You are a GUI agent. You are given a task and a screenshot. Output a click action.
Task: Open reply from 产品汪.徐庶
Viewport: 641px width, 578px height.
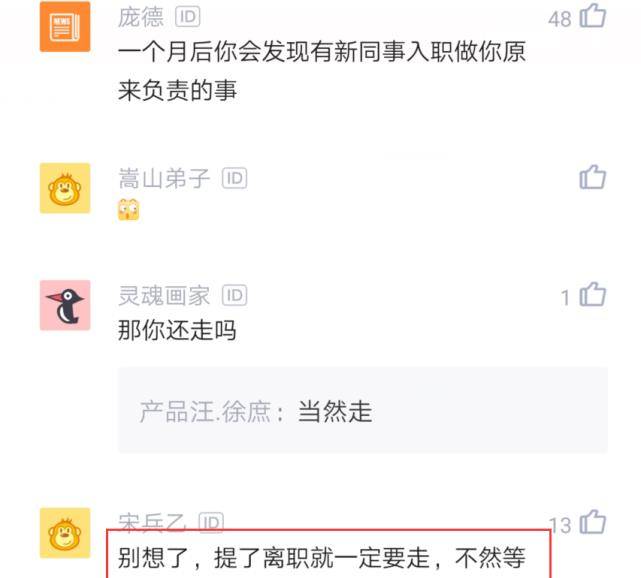point(255,412)
